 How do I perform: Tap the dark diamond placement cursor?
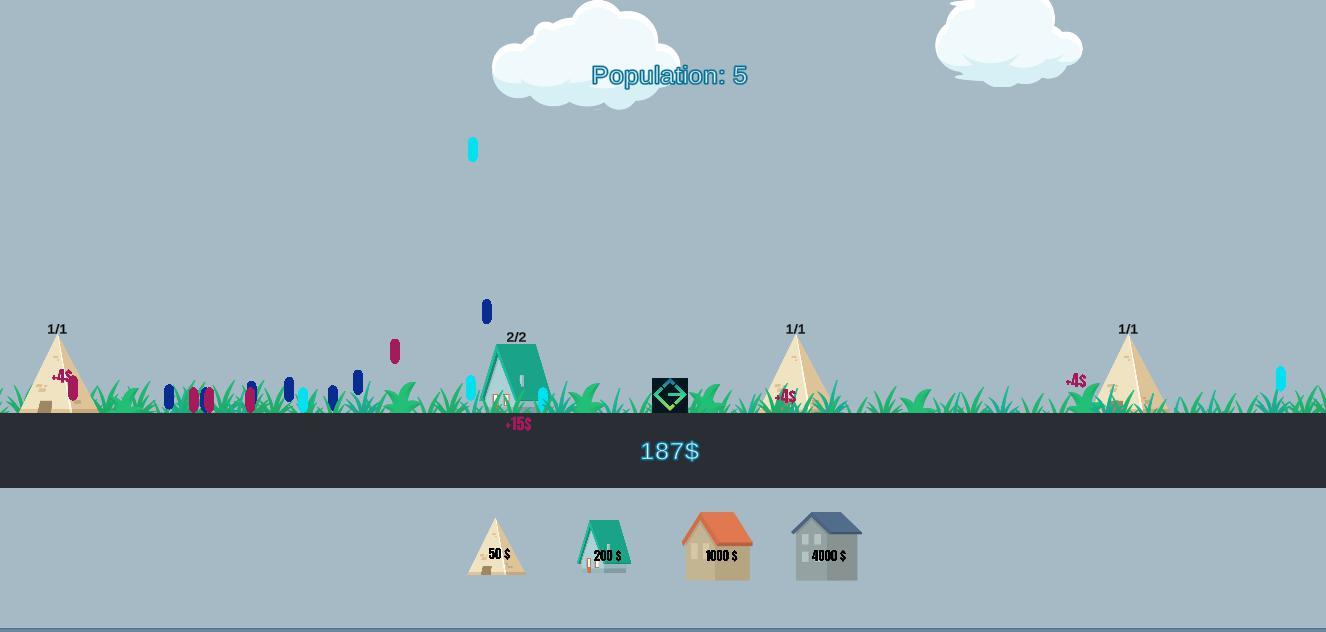click(670, 395)
